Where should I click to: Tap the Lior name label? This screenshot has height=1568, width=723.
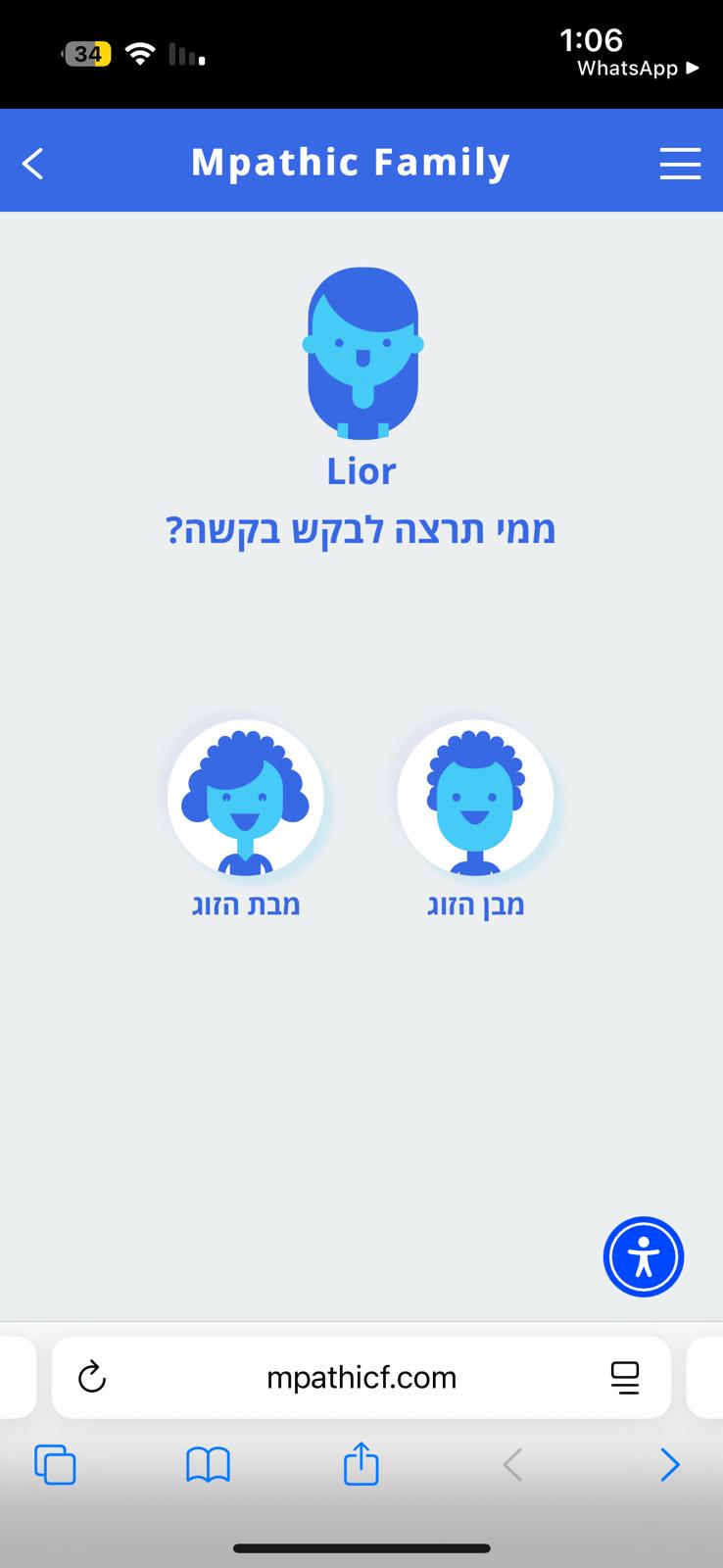tap(362, 471)
